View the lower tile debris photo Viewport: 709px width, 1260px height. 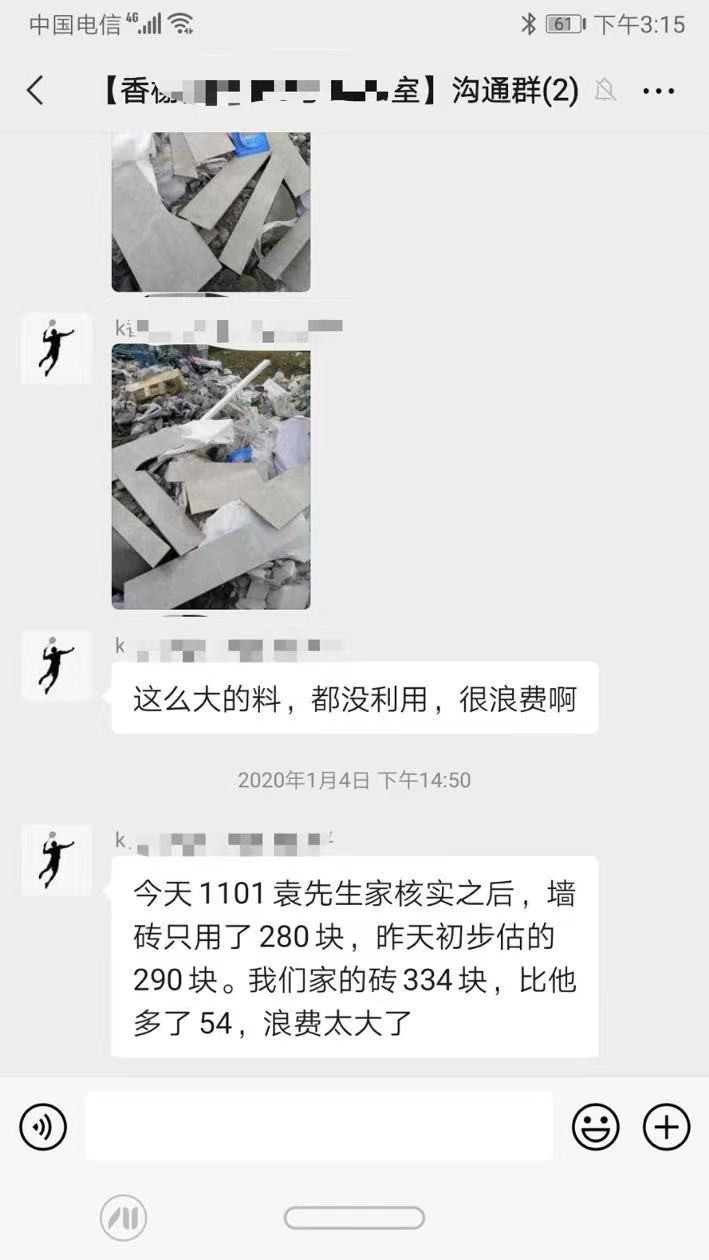coord(211,477)
